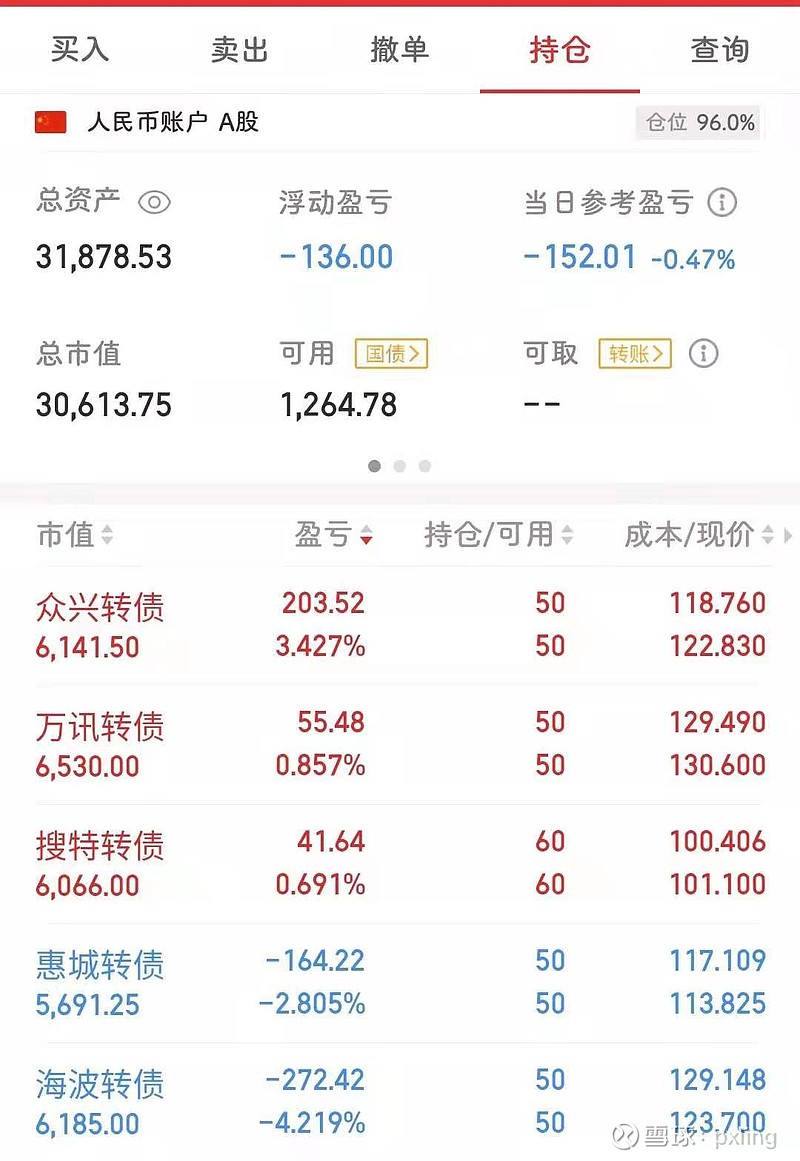Tap the 转账 button next to 可取
Viewport: 800px width, 1161px height.
coord(636,353)
